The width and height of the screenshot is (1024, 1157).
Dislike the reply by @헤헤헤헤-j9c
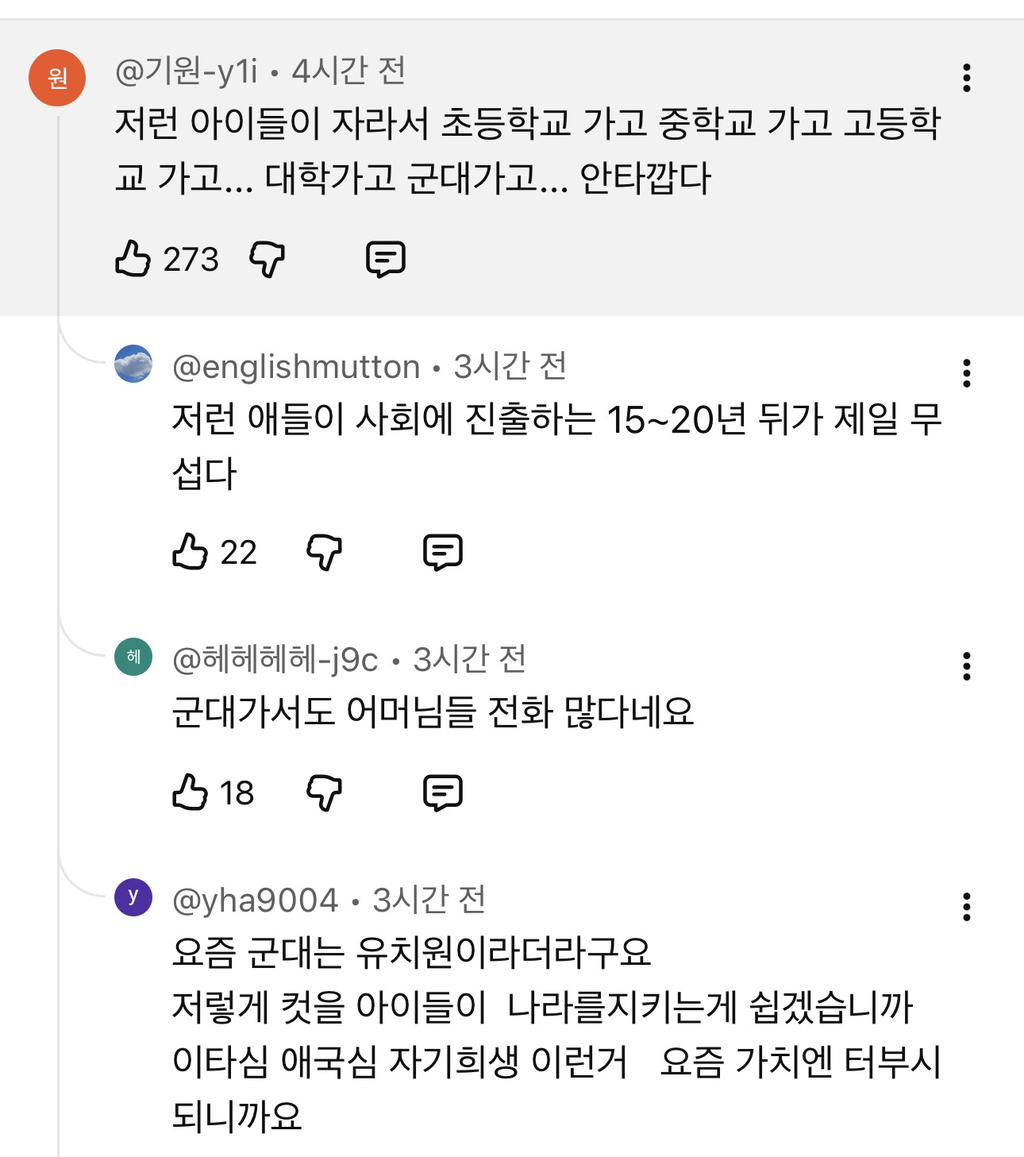coord(324,793)
